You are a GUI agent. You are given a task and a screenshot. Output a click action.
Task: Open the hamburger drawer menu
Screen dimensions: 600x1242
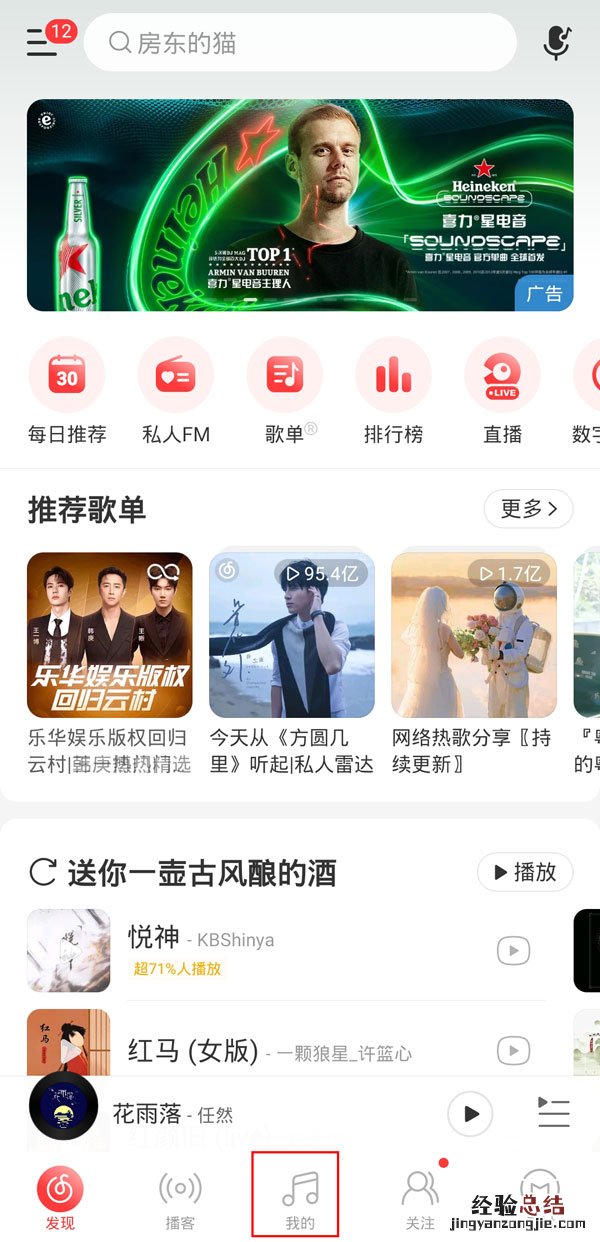42,43
